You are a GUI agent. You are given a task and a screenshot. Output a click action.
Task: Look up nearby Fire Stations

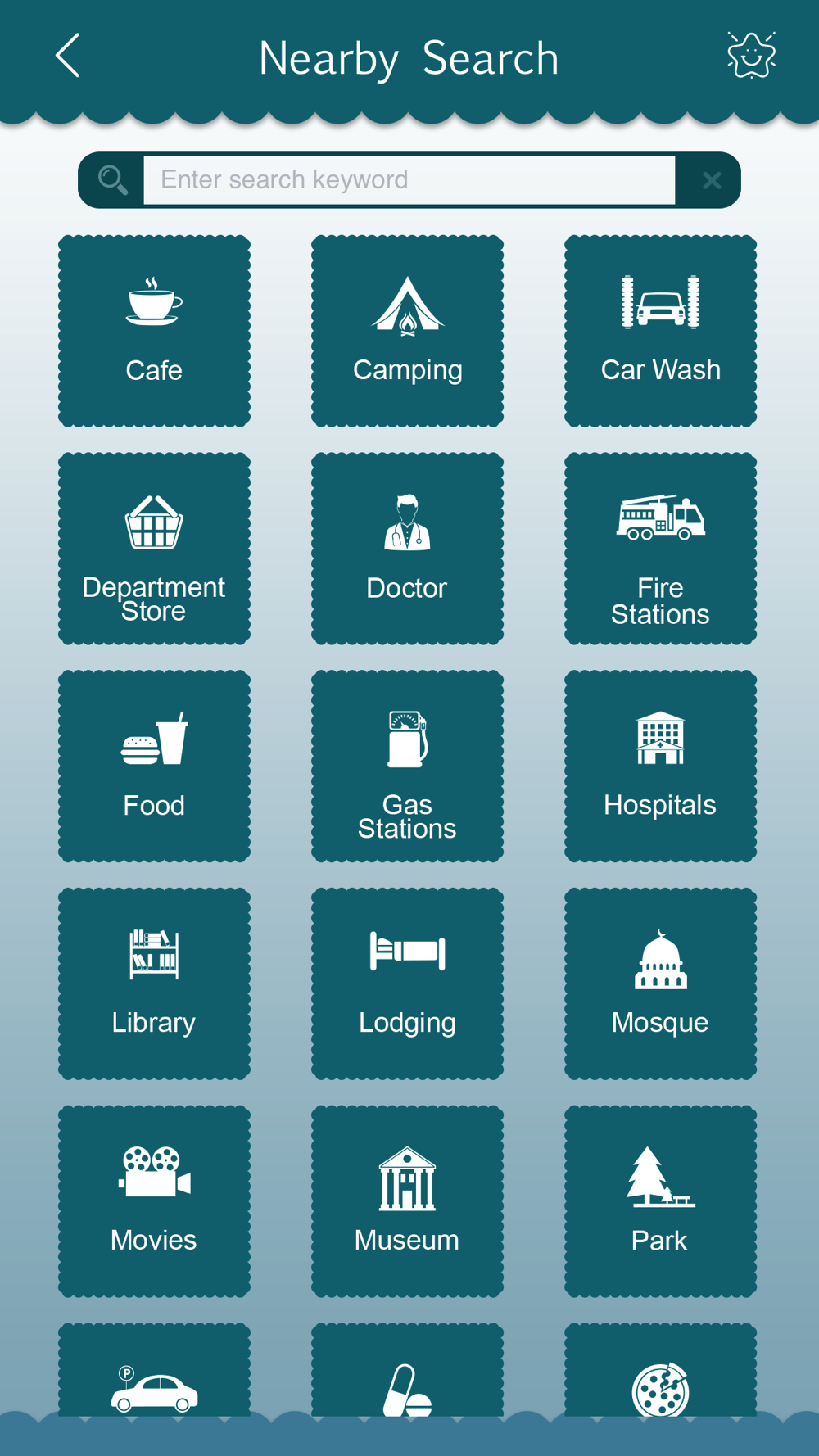pyautogui.click(x=660, y=549)
